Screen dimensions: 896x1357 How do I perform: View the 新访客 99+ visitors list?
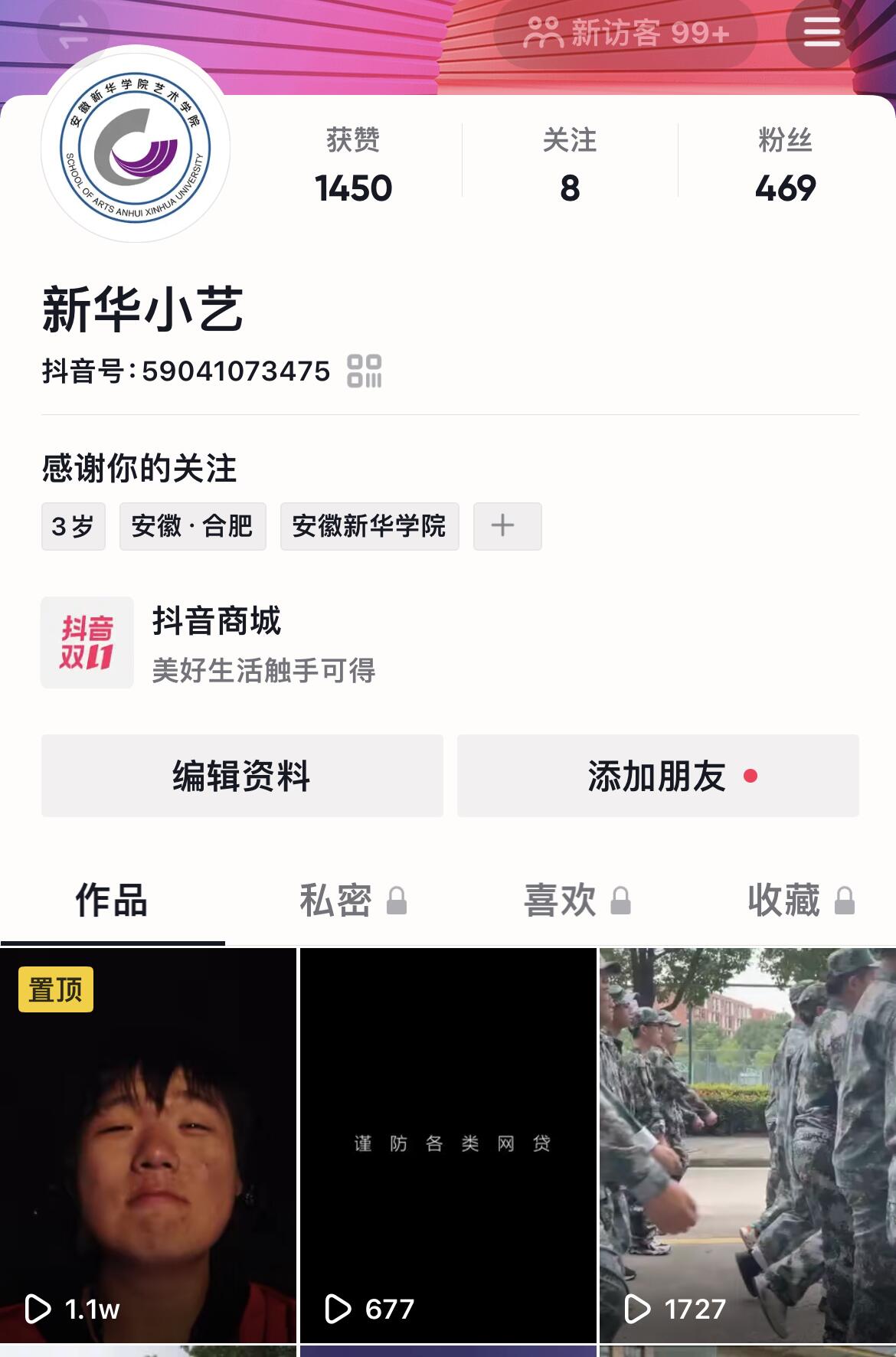pyautogui.click(x=626, y=33)
